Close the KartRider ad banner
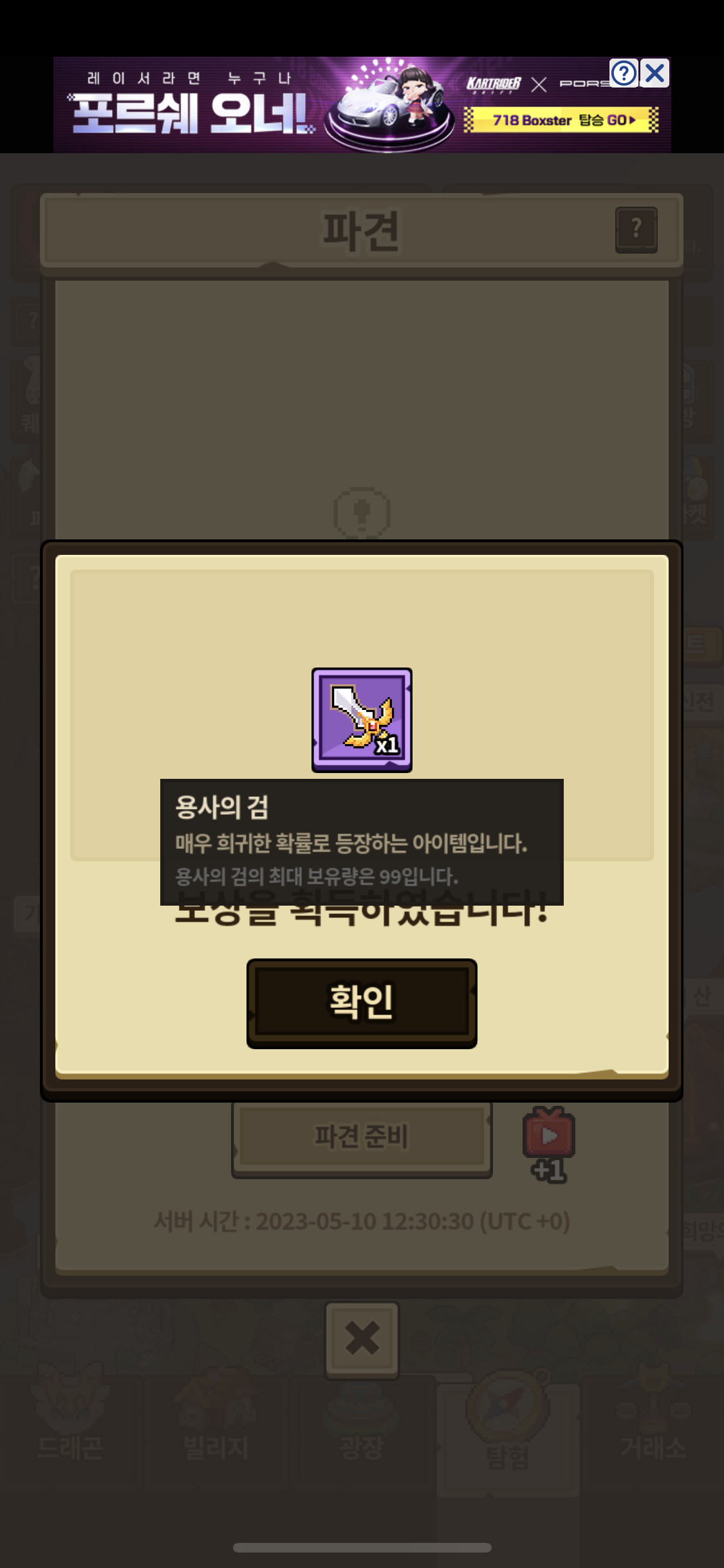Viewport: 724px width, 1568px height. pos(654,73)
